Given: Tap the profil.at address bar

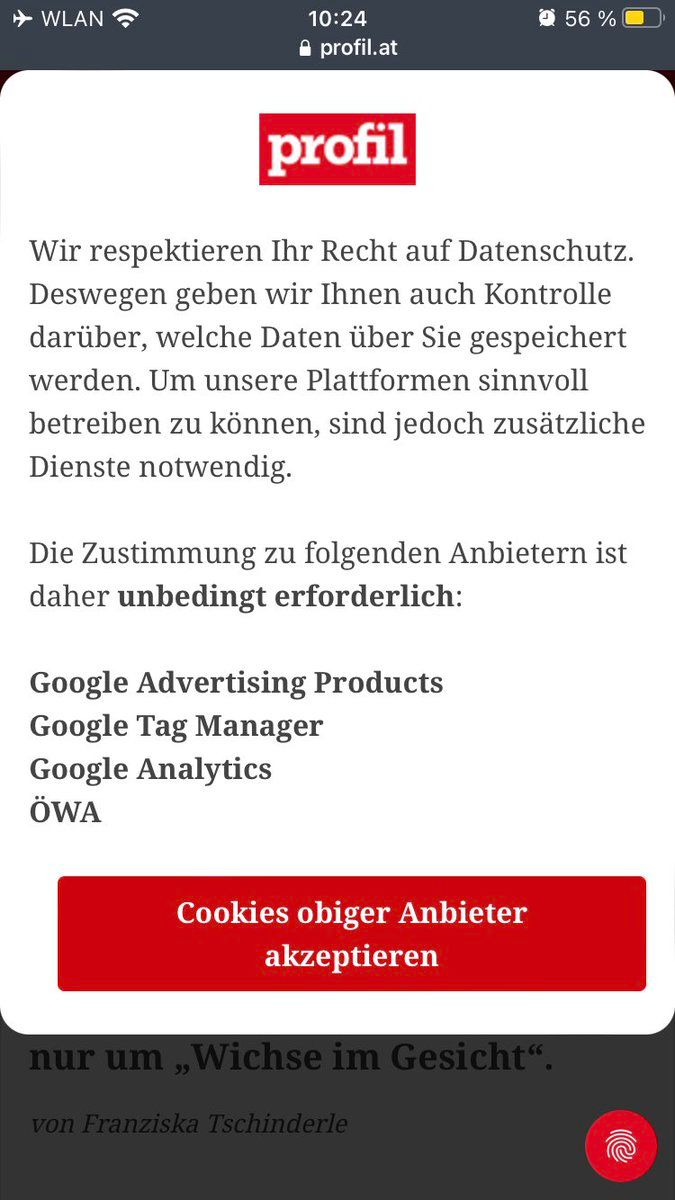Looking at the screenshot, I should pyautogui.click(x=348, y=47).
